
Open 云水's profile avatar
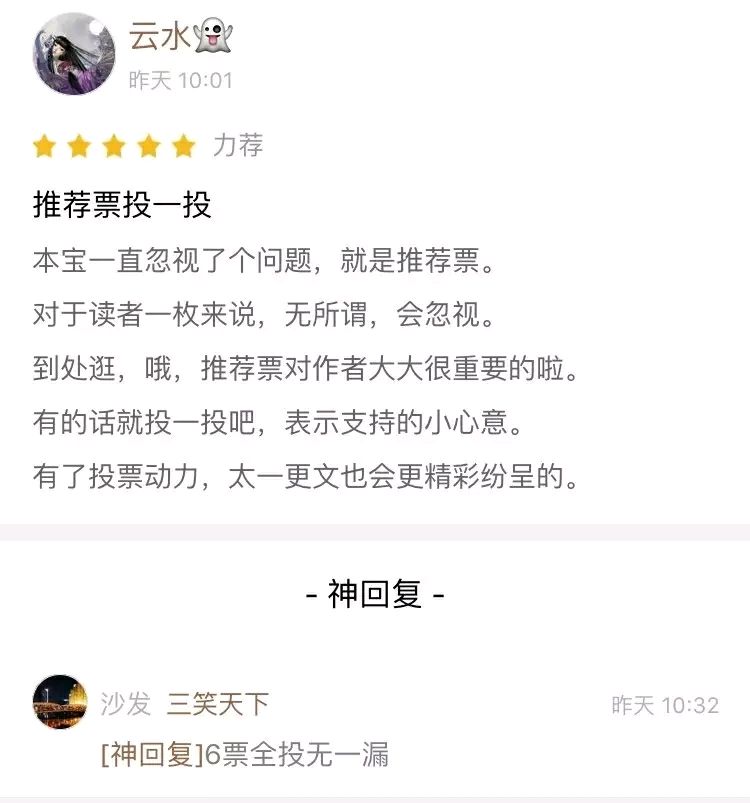74,54
